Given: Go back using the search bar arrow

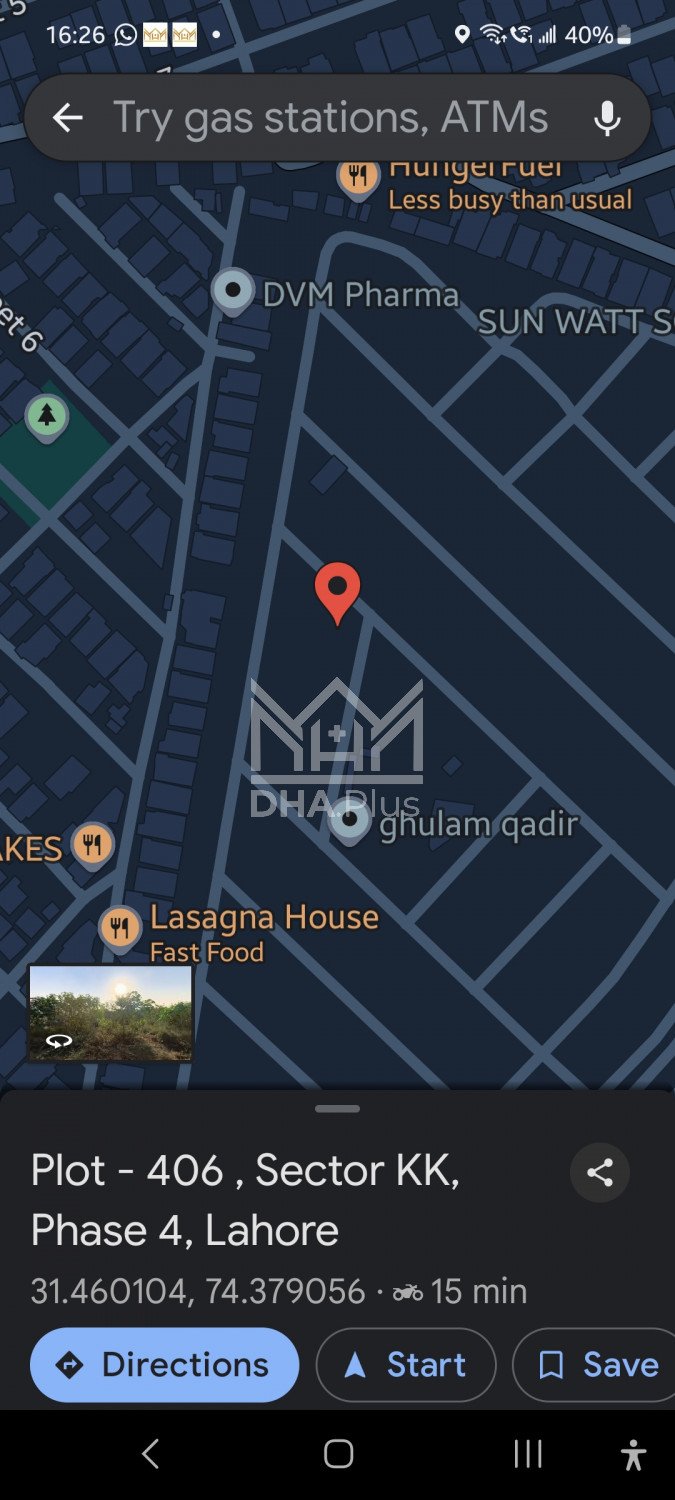Looking at the screenshot, I should pos(67,118).
